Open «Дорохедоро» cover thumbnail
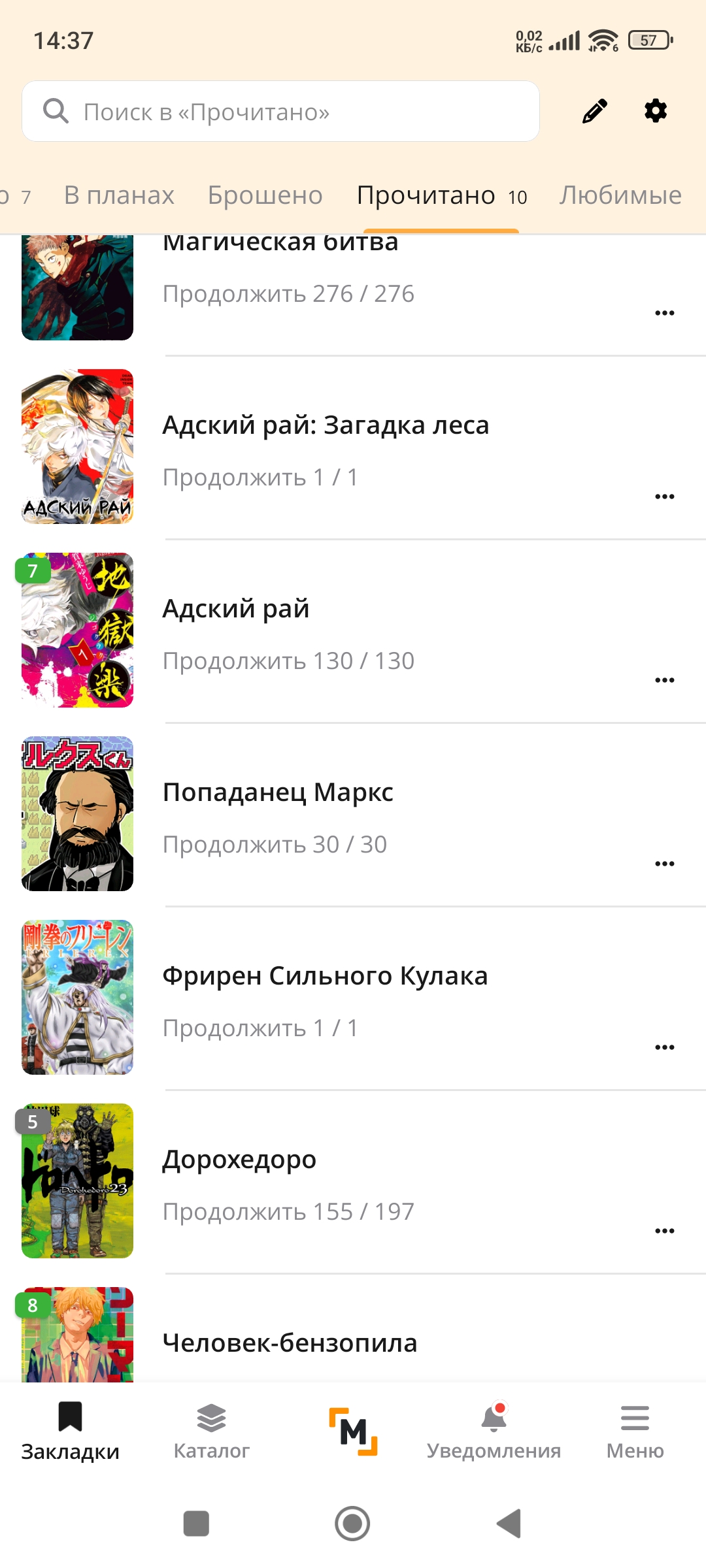The width and height of the screenshot is (706, 1568). click(x=77, y=1181)
